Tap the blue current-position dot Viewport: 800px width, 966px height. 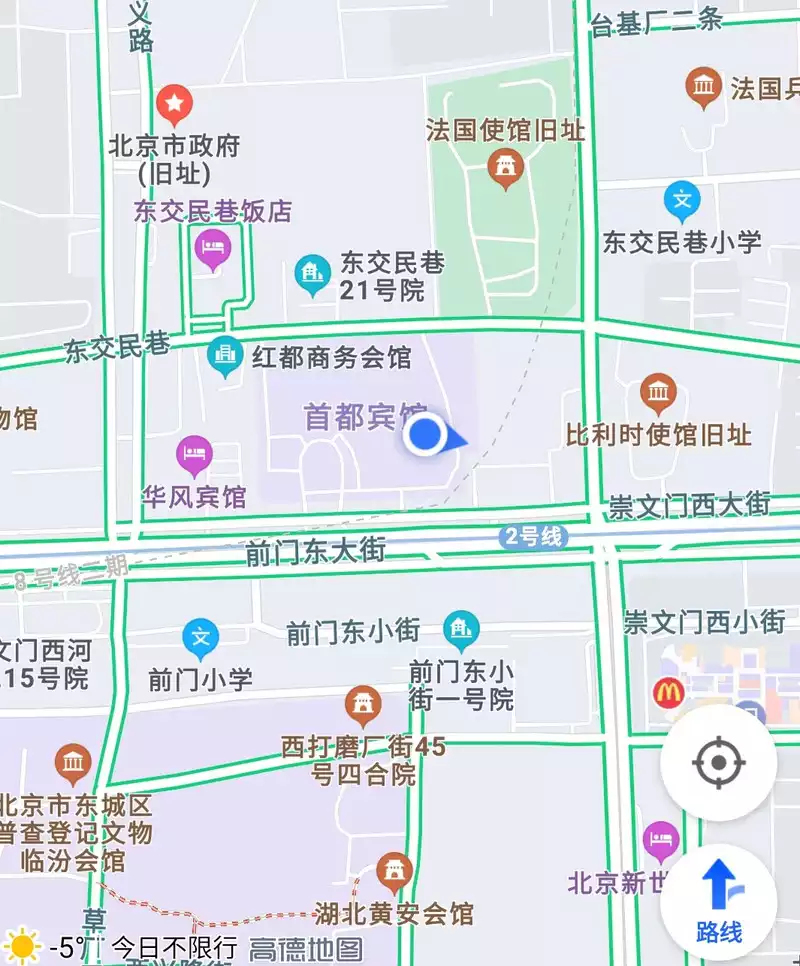pos(427,435)
